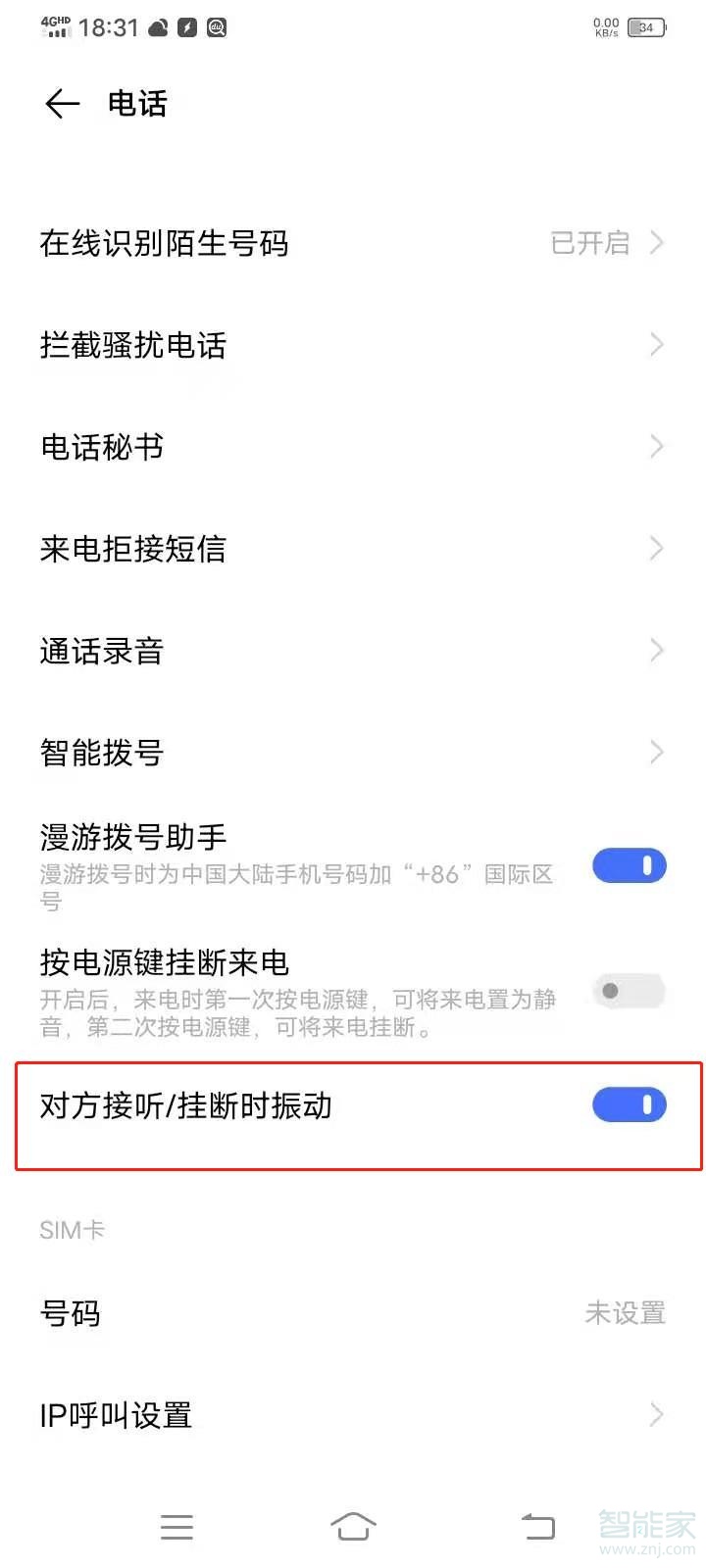Tap the recent apps navigation icon
706x1568 pixels.
pos(176,1526)
